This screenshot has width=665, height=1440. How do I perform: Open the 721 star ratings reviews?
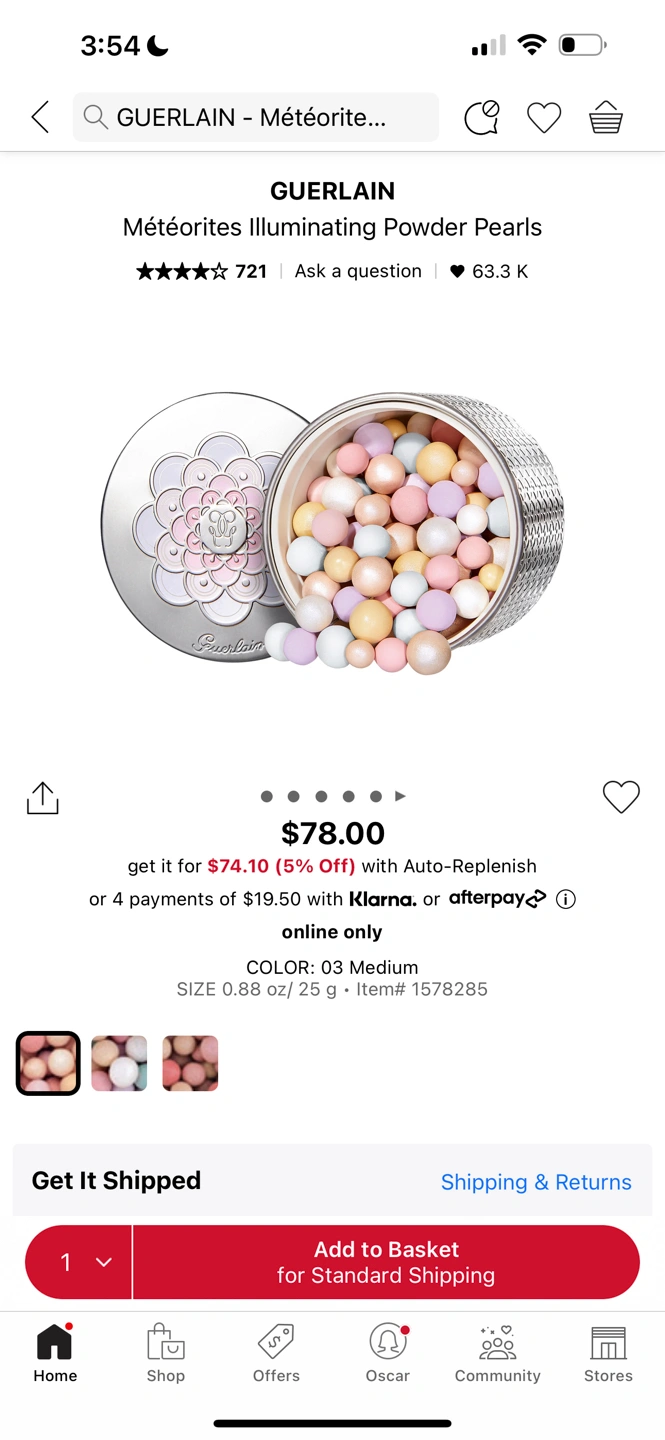(x=202, y=271)
